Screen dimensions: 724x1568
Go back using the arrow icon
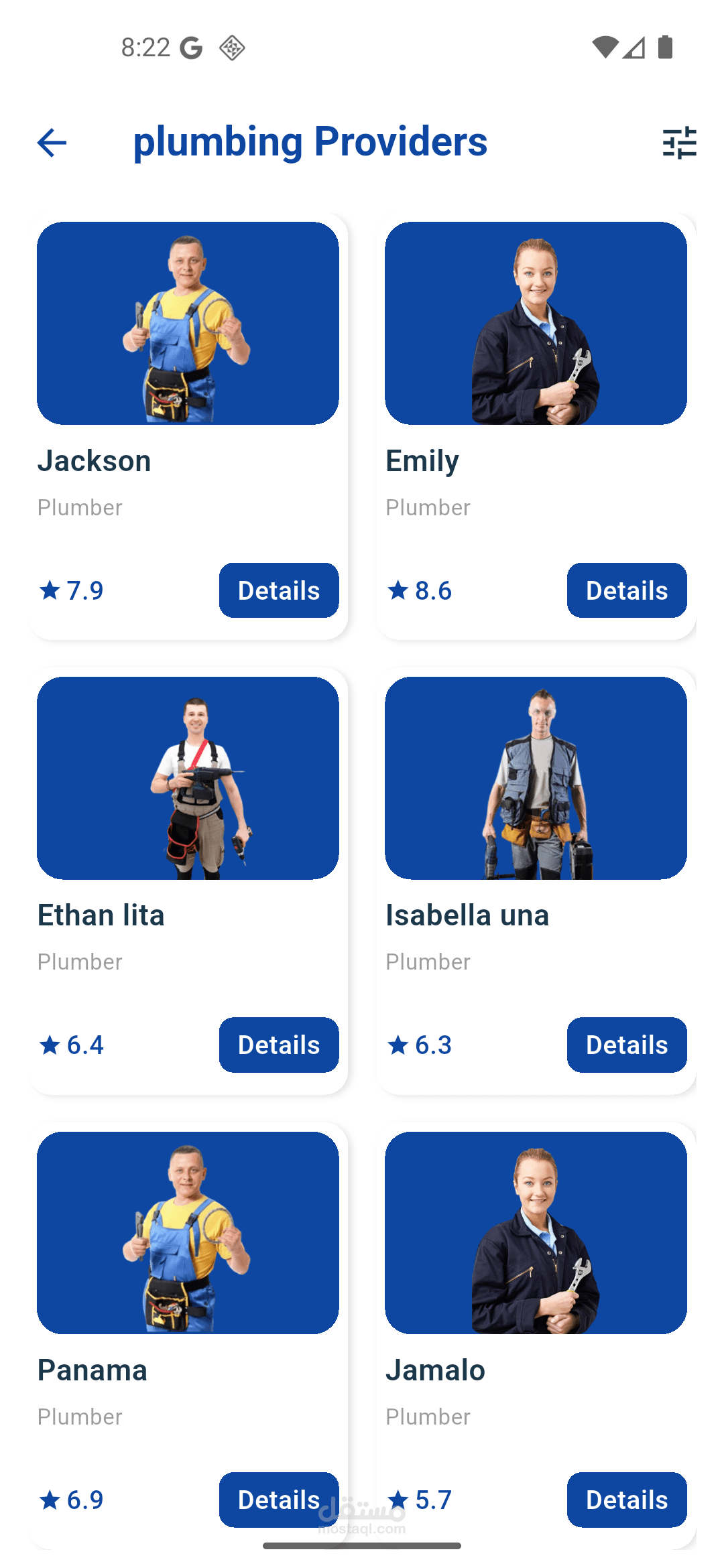coord(52,143)
